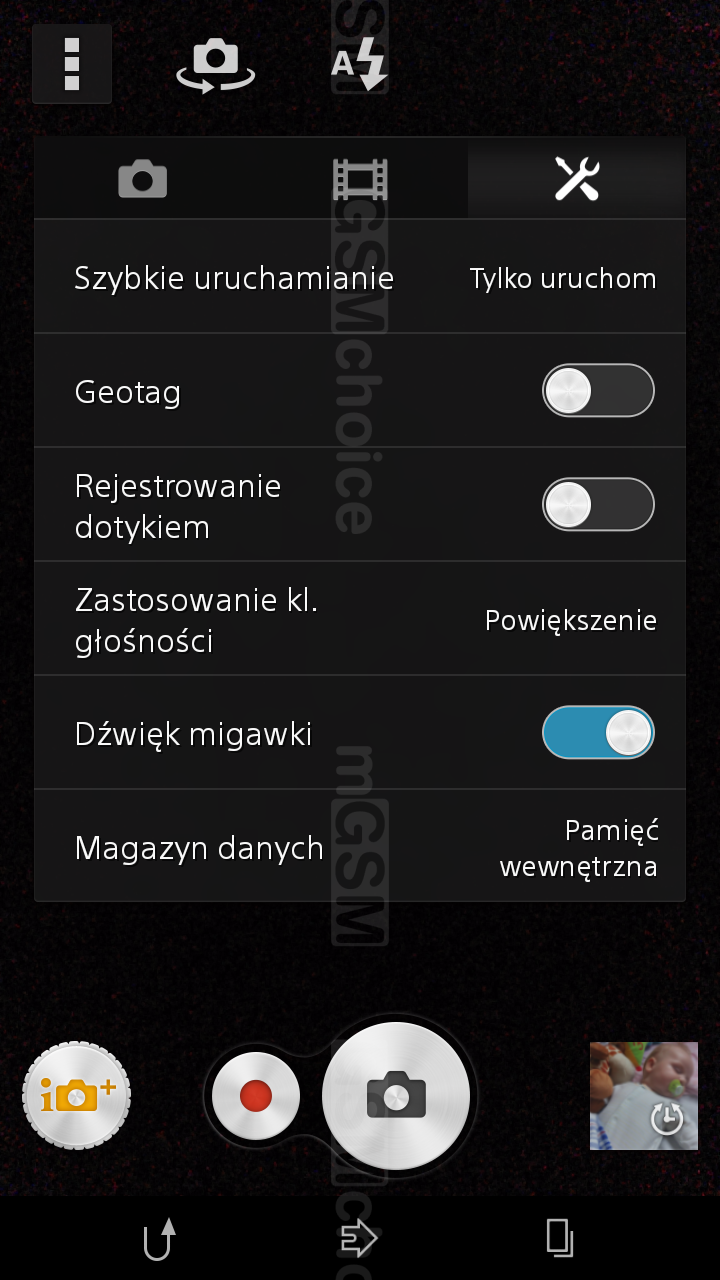
Task: Switch to the video settings tab
Action: tap(360, 179)
